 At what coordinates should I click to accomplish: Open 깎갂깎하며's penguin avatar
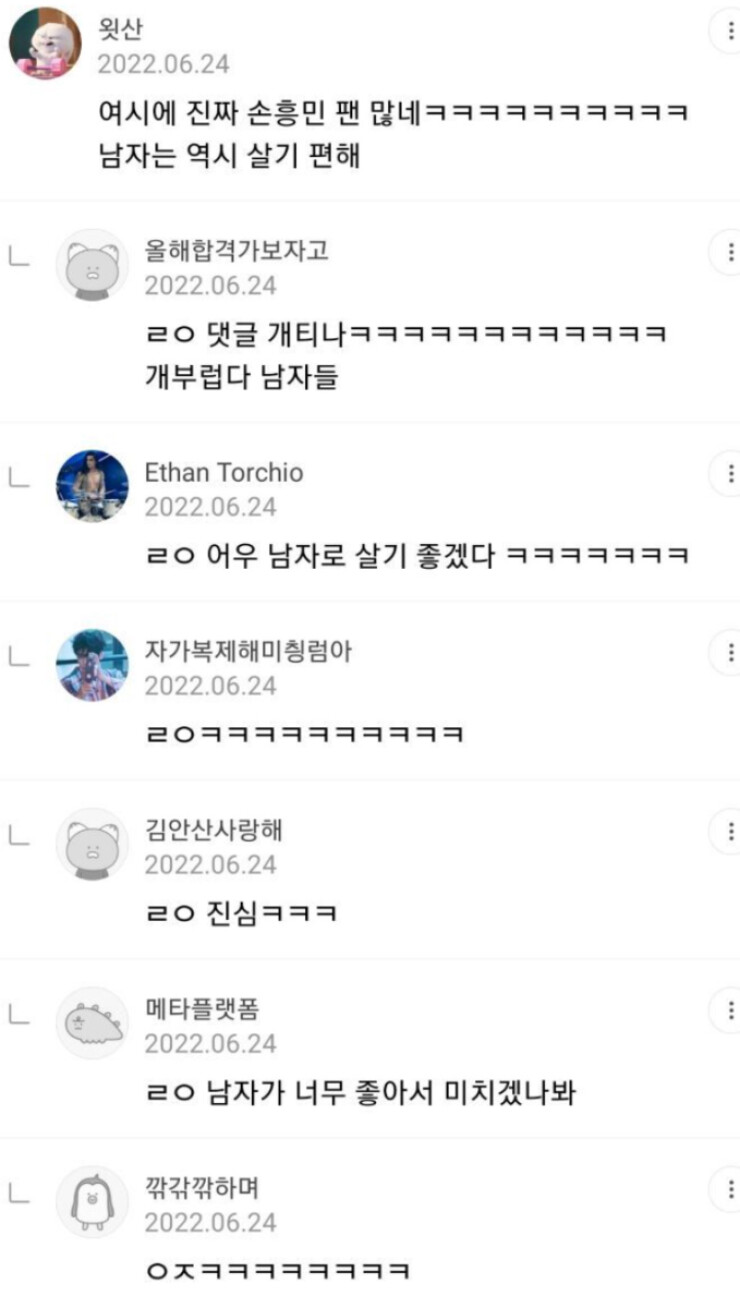92,1202
